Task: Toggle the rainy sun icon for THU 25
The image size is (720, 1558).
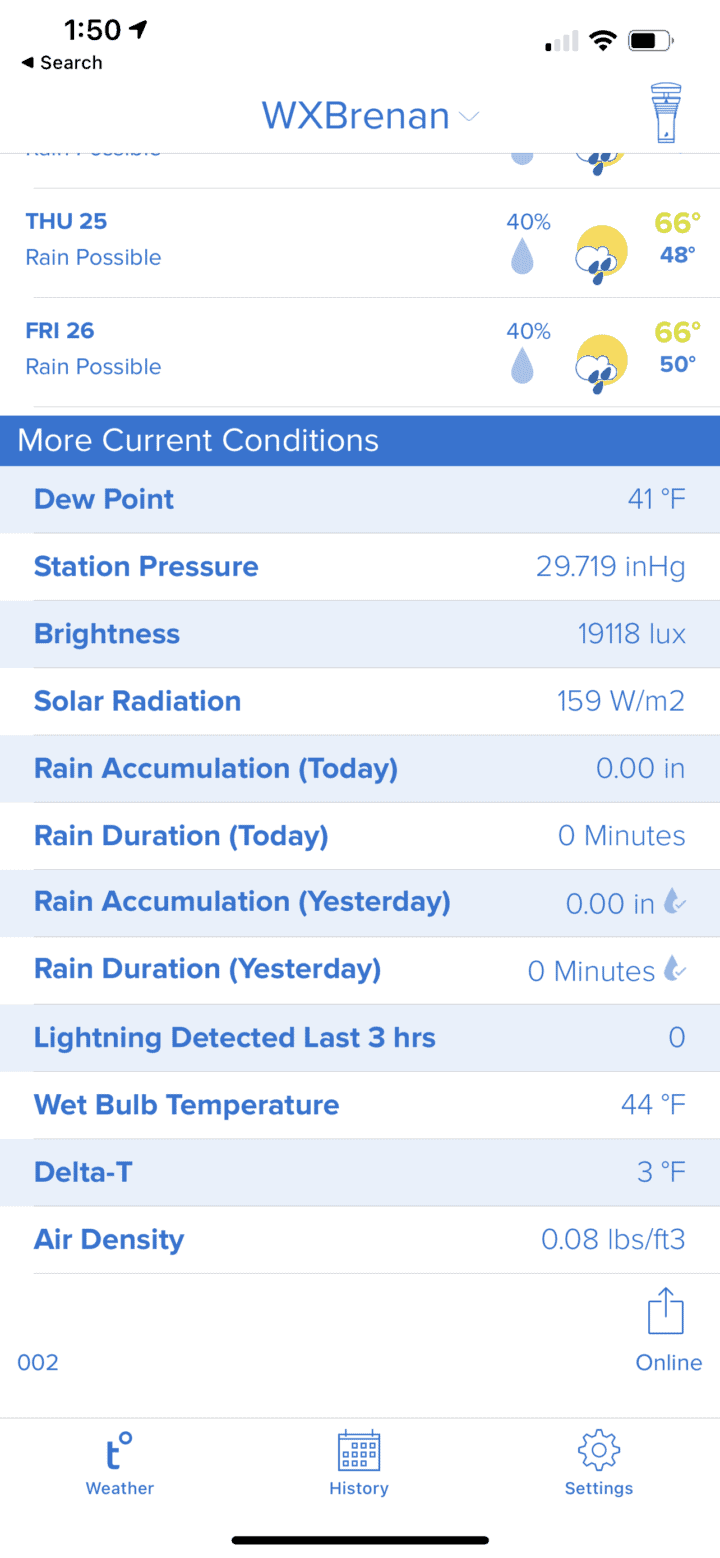Action: (598, 254)
